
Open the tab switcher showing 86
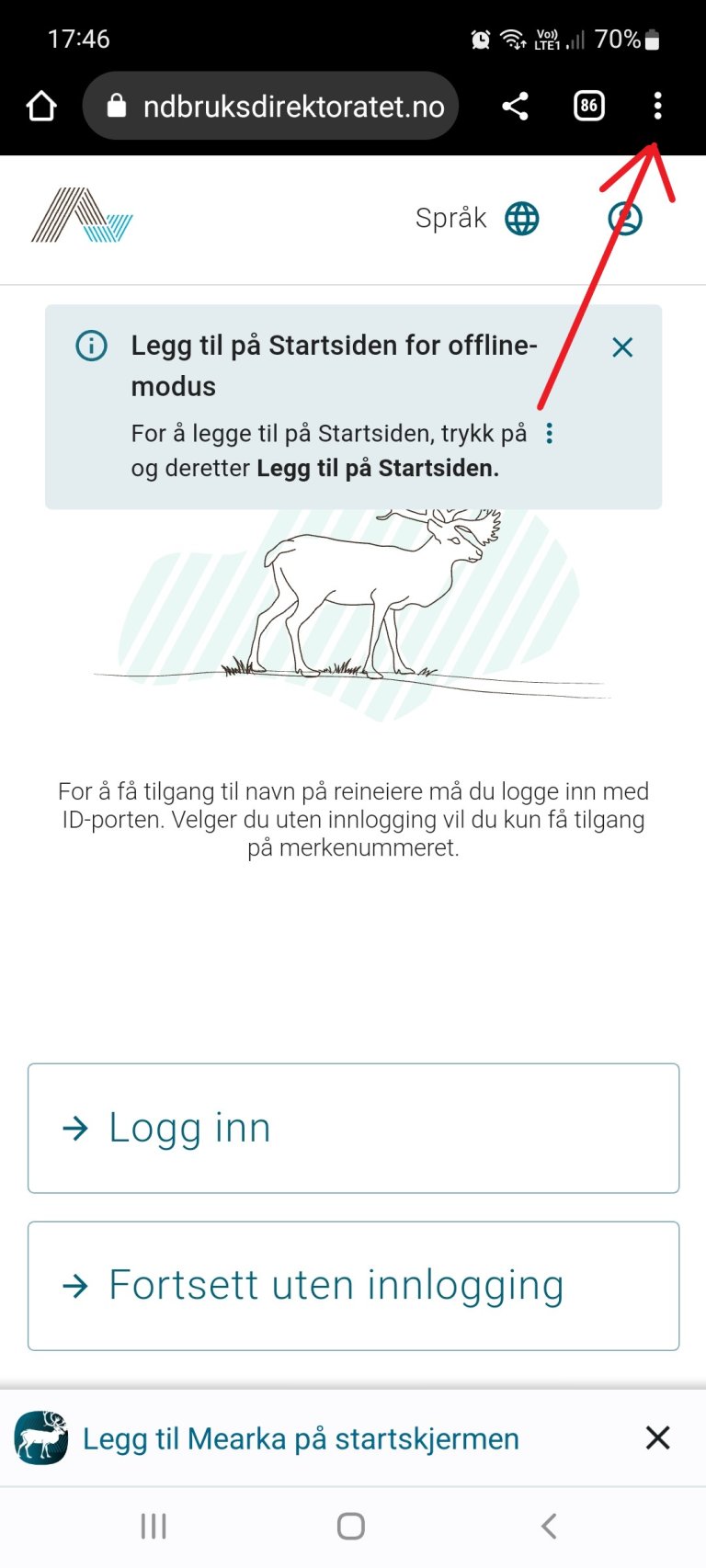588,107
